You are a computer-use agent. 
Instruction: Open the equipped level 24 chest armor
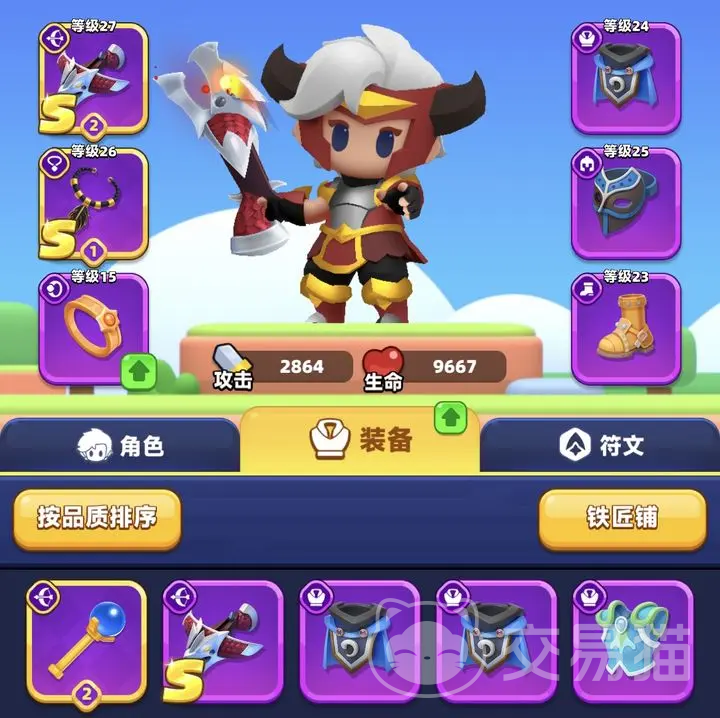point(626,79)
